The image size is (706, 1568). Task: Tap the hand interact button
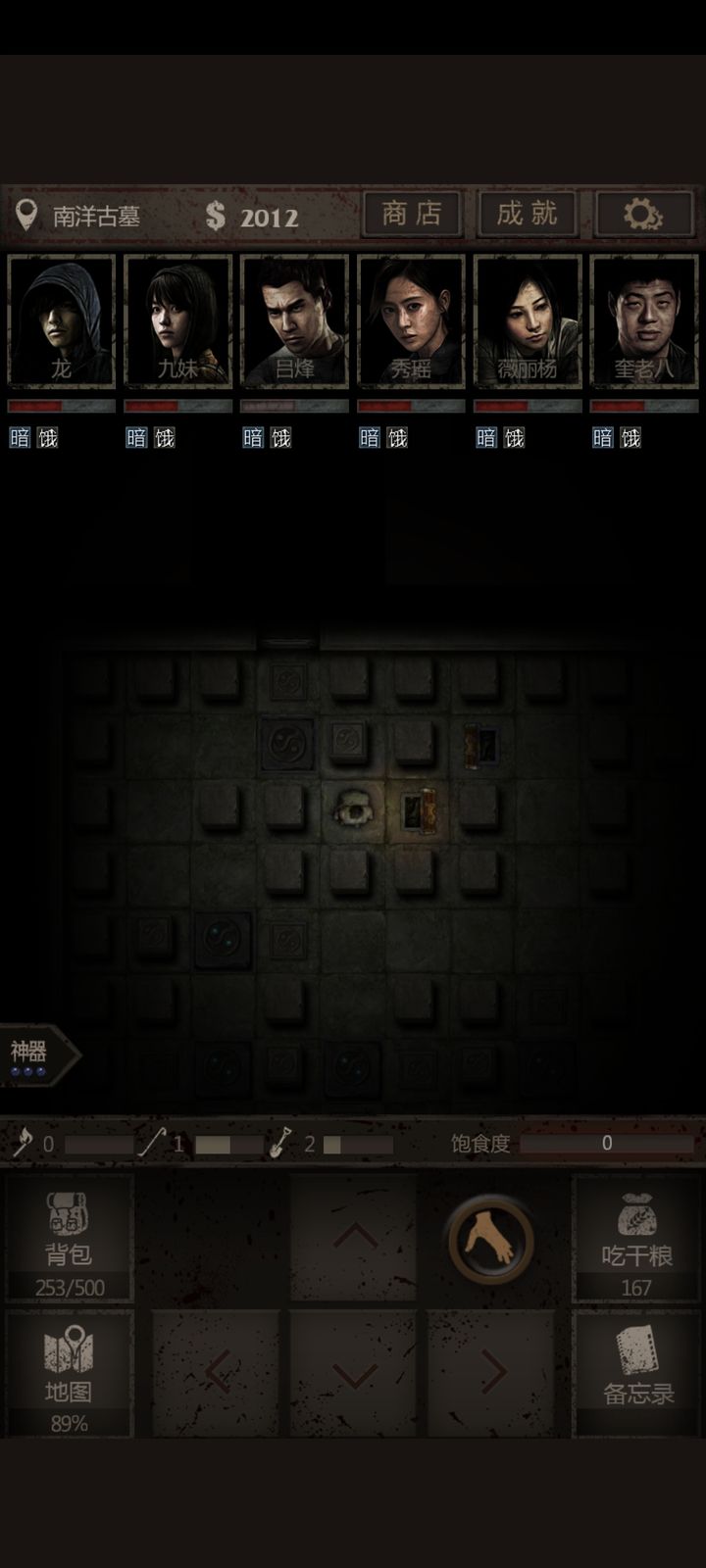(490, 1239)
